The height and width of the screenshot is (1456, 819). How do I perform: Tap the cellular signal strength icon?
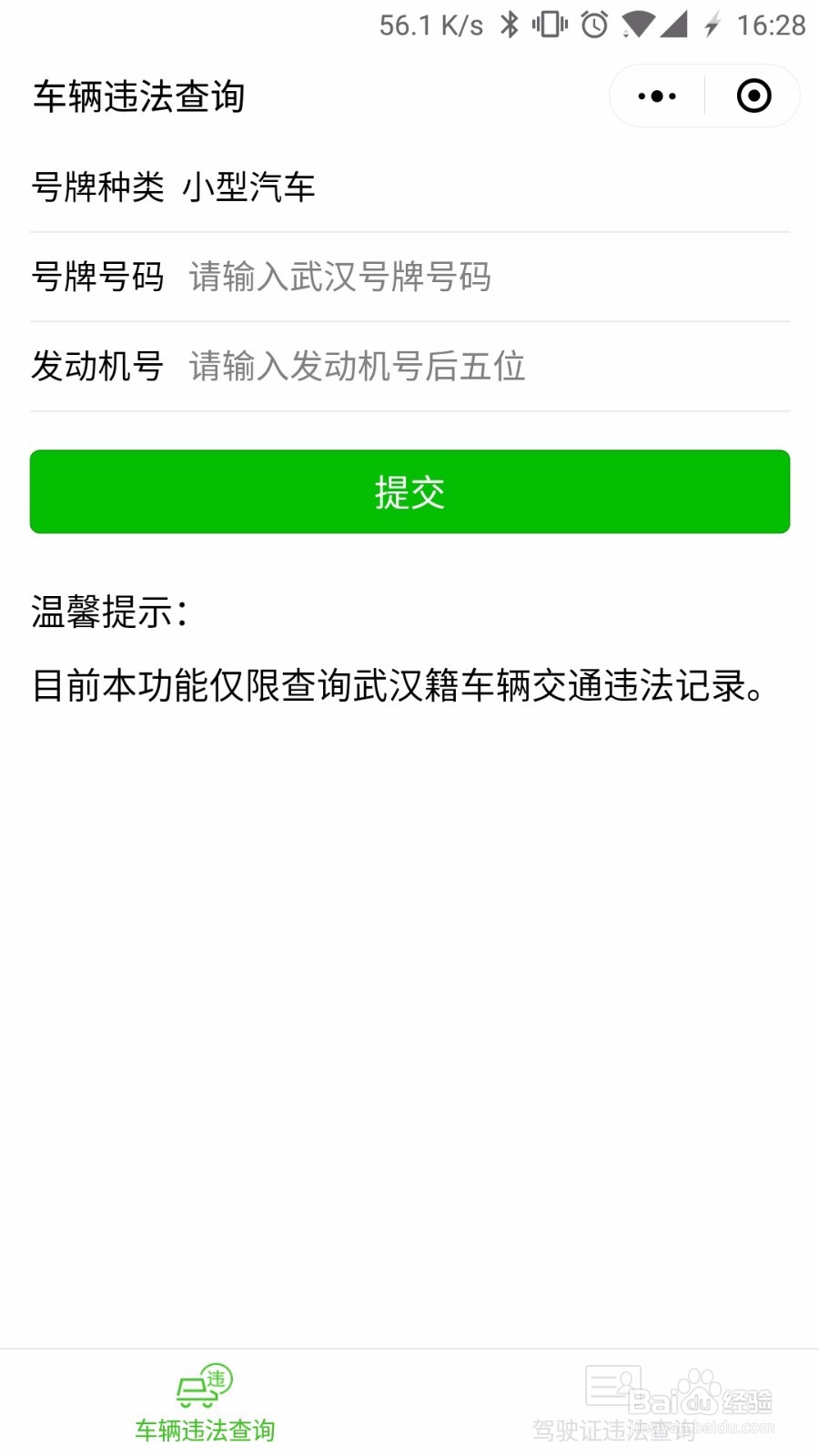coord(673,25)
